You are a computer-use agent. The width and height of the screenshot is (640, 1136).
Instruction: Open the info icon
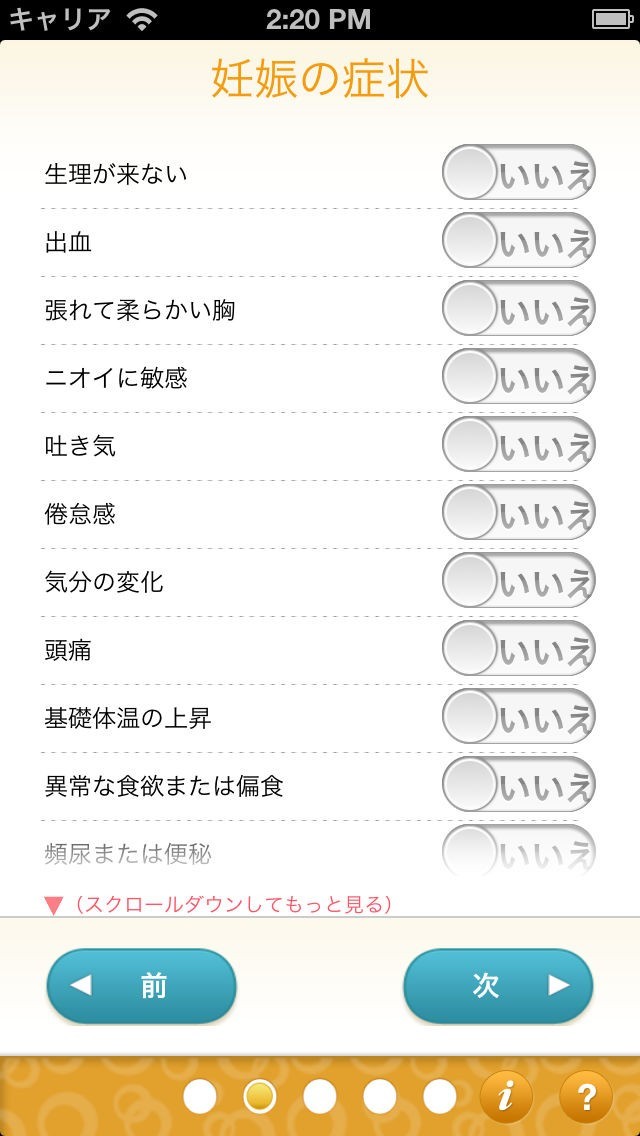tap(506, 1097)
